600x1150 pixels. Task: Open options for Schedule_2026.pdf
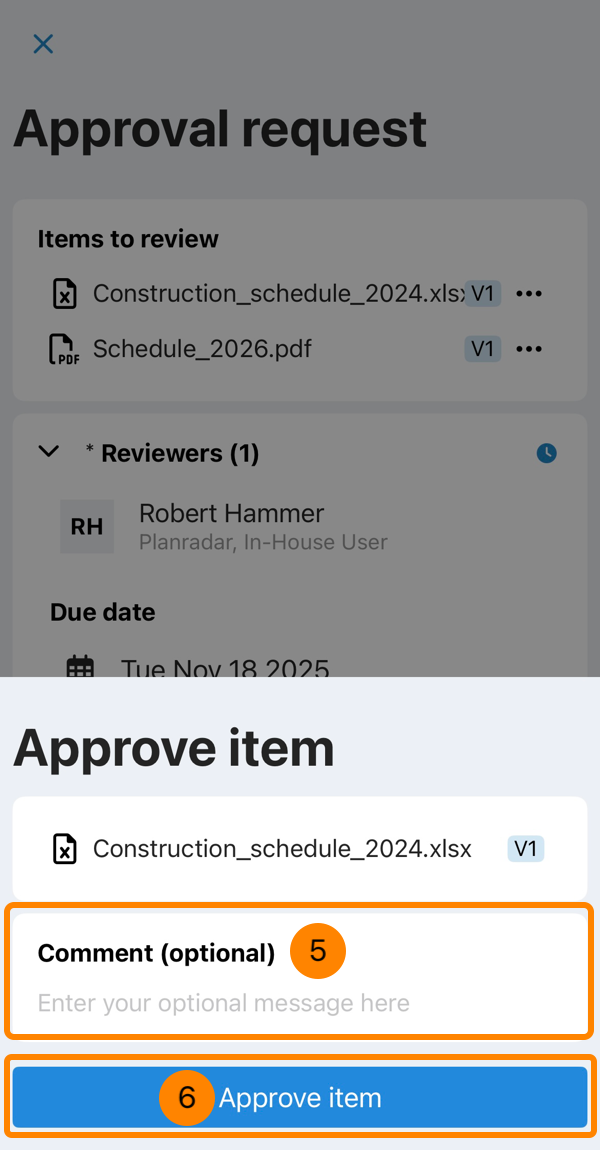[x=528, y=349]
